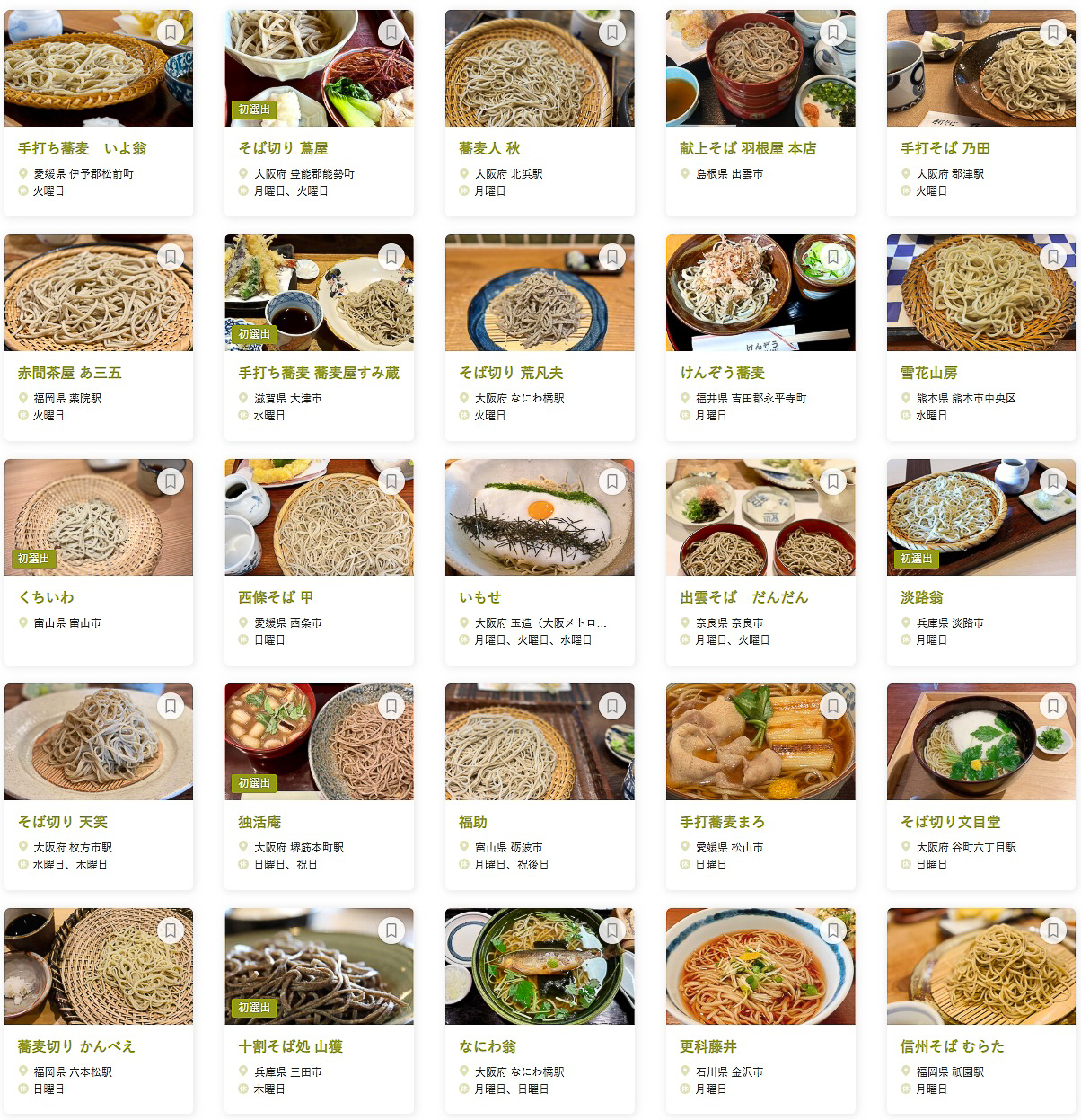This screenshot has height=1120, width=1081.
Task: Bookmark いもせ restaurant card
Action: click(x=612, y=481)
